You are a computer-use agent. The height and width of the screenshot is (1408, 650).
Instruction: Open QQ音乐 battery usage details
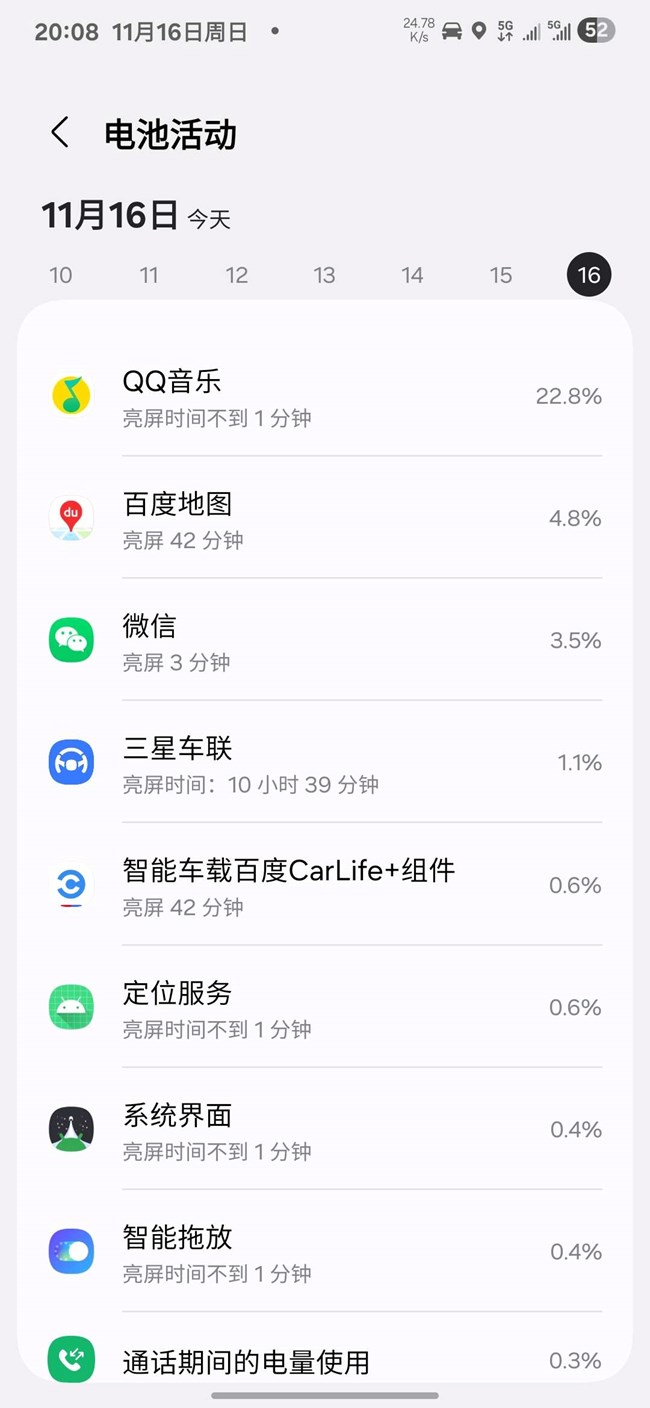click(325, 396)
